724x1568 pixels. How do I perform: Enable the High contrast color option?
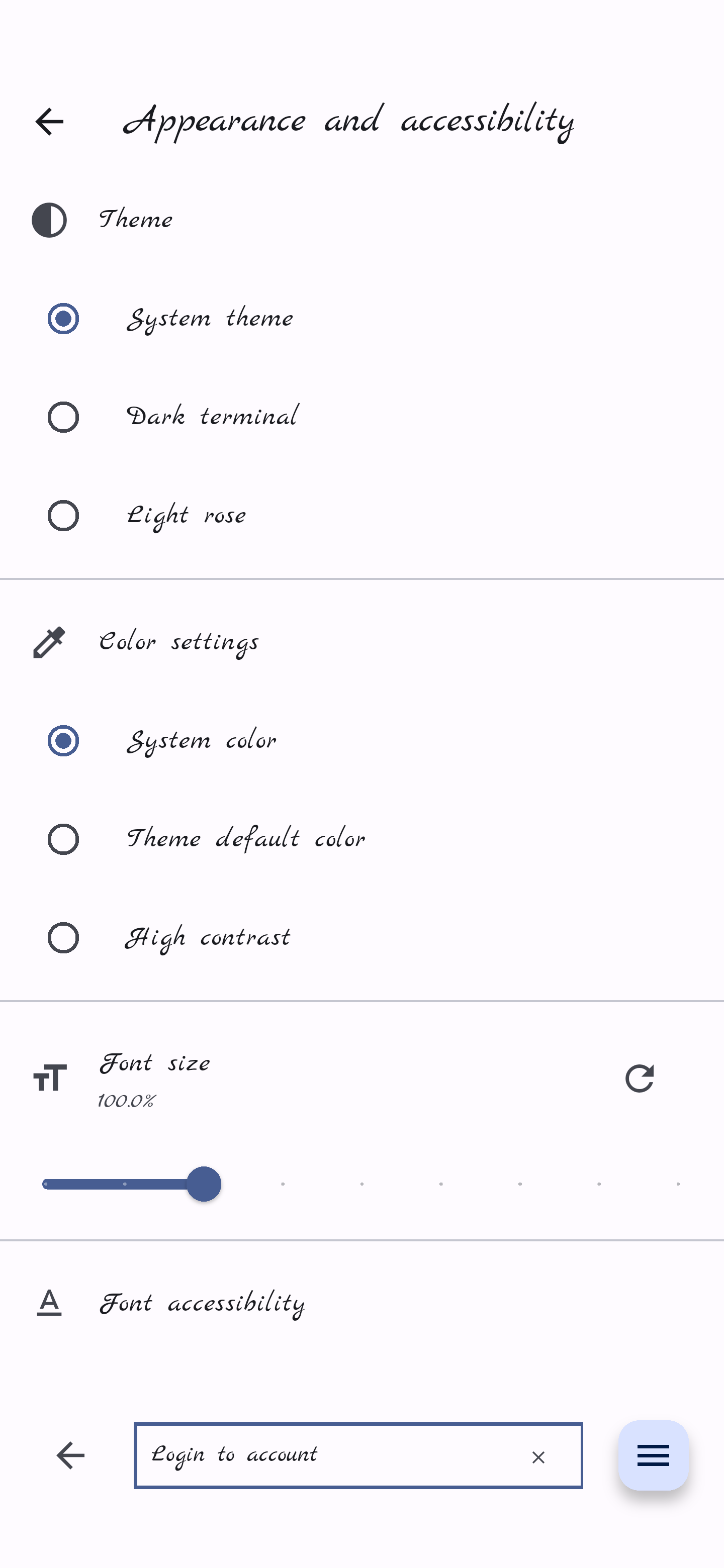63,938
